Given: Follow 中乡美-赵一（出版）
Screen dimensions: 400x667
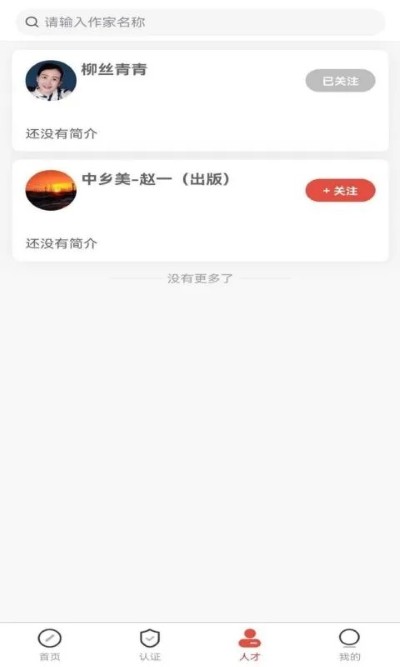Looking at the screenshot, I should 340,191.
